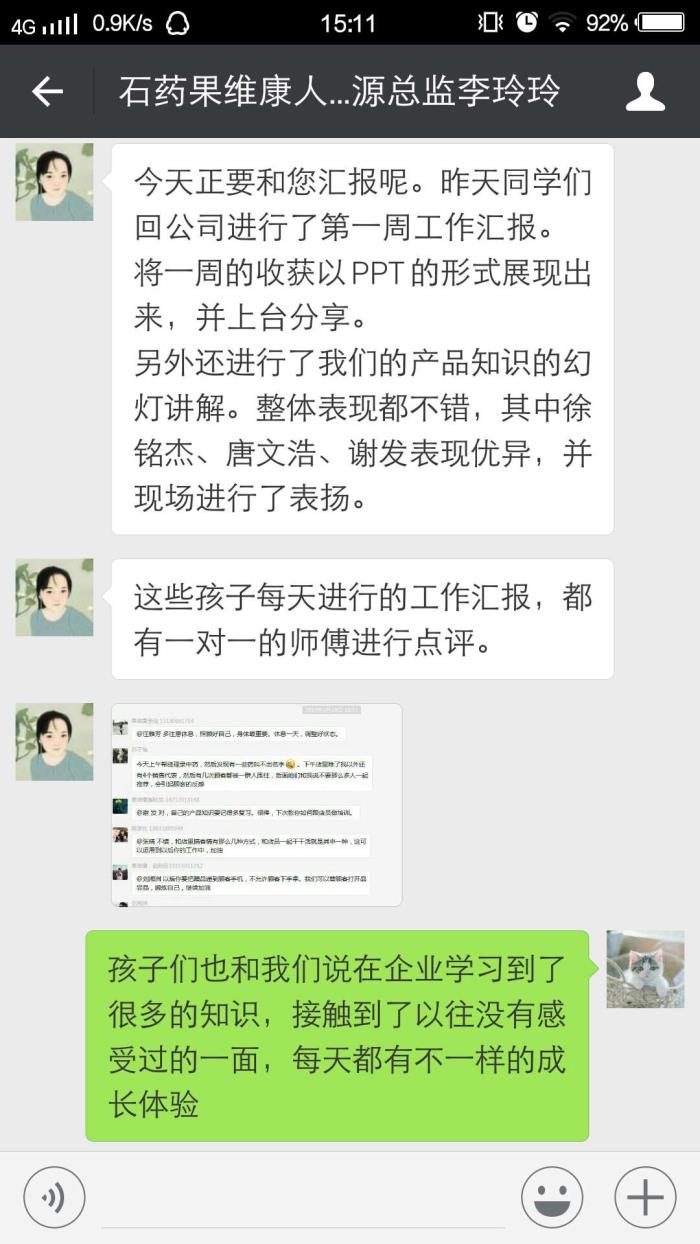Open the contact profile icon
Image resolution: width=700 pixels, height=1244 pixels.
pyautogui.click(x=645, y=92)
